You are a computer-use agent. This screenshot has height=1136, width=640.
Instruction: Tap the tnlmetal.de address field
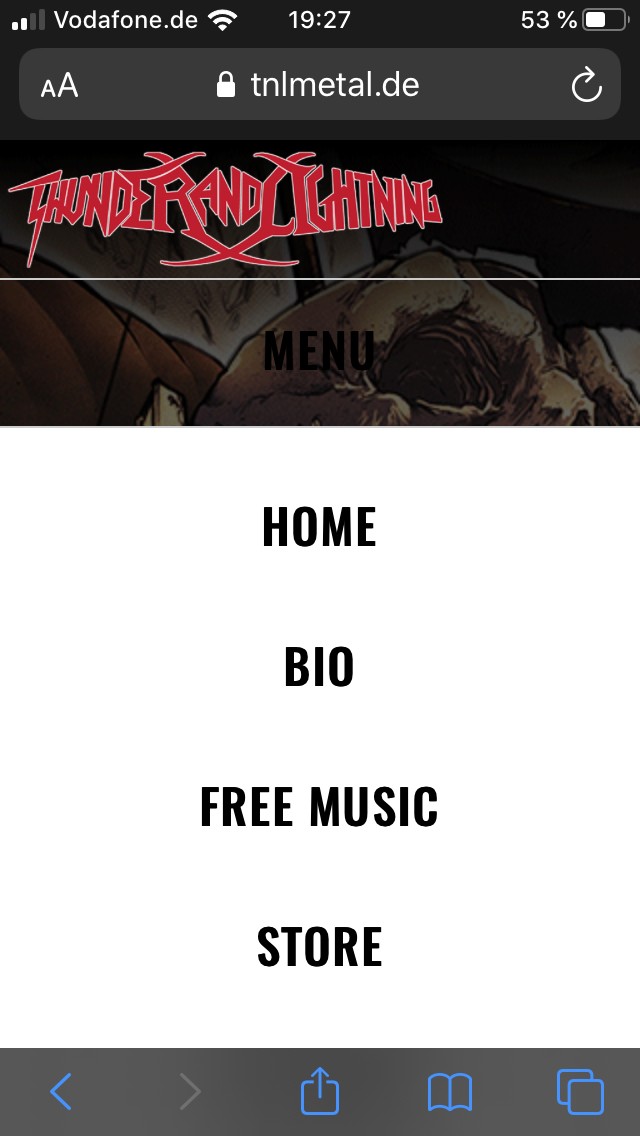[x=320, y=84]
